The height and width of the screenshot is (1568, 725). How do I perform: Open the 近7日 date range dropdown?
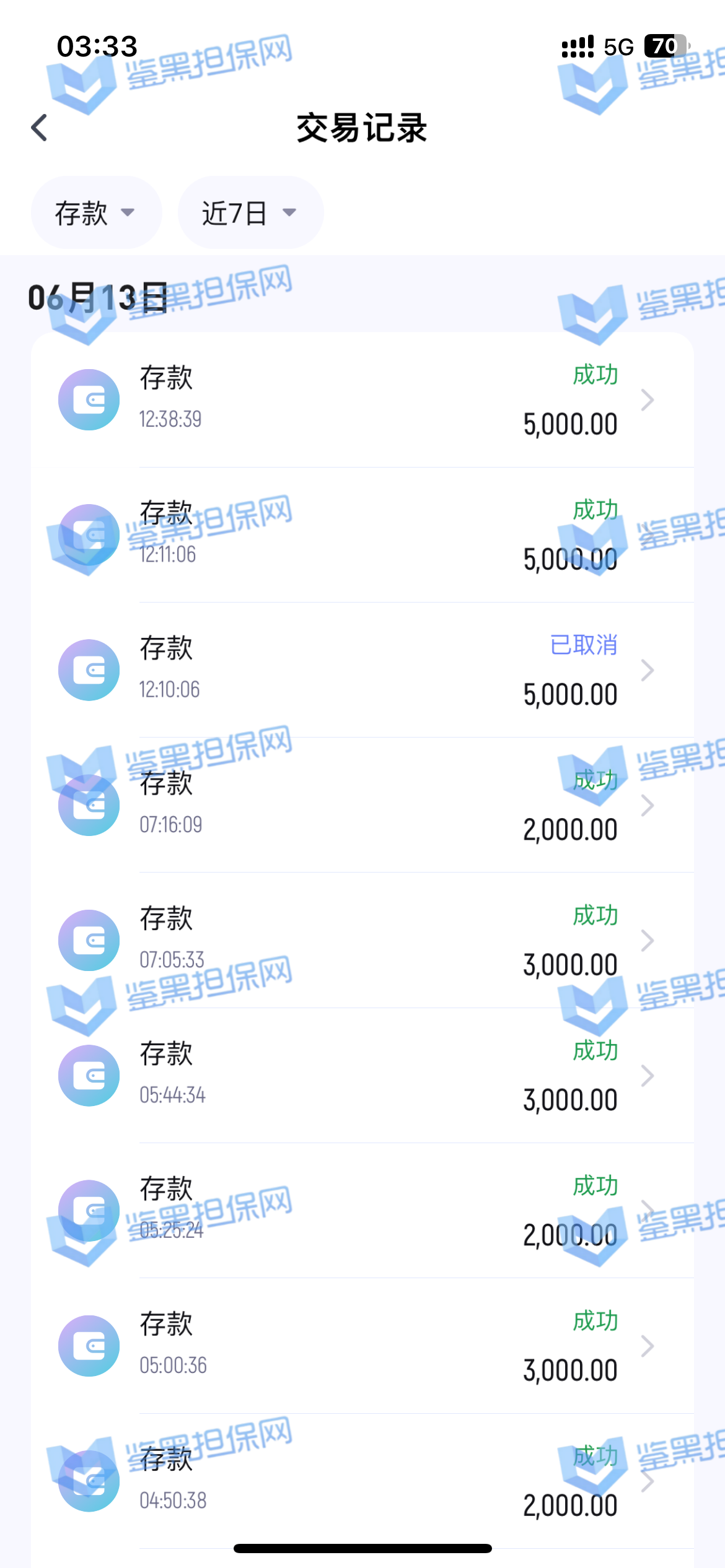[250, 213]
